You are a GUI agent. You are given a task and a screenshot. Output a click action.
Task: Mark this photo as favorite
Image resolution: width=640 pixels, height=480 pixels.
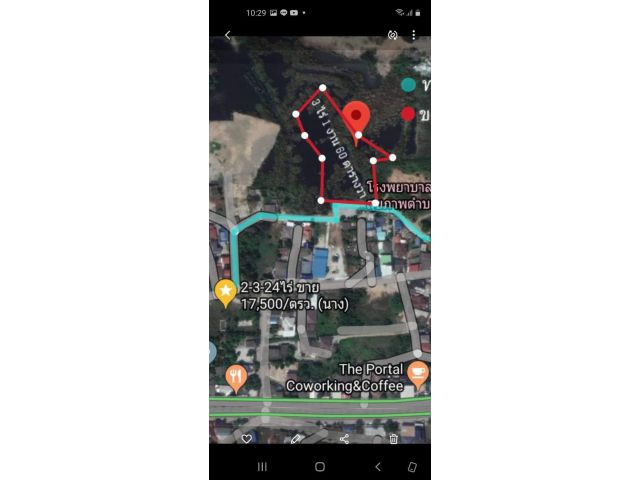coord(247,438)
